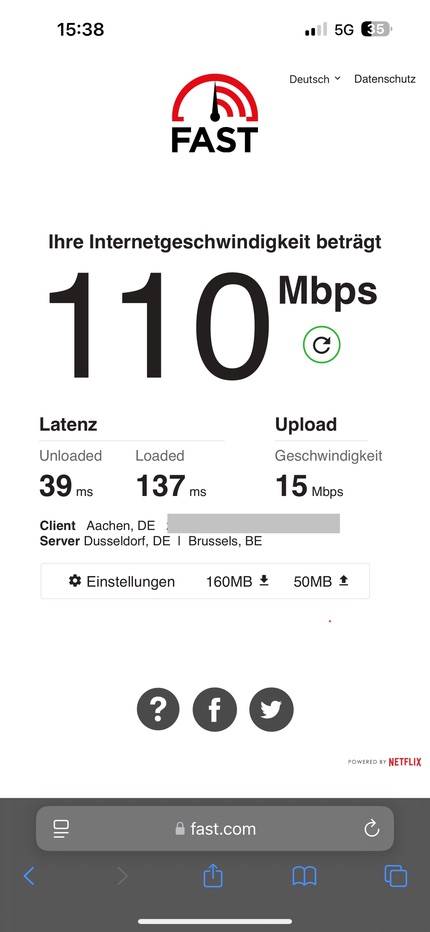Screen dimensions: 430x932
Task: Go back to the previous page
Action: coord(29,876)
